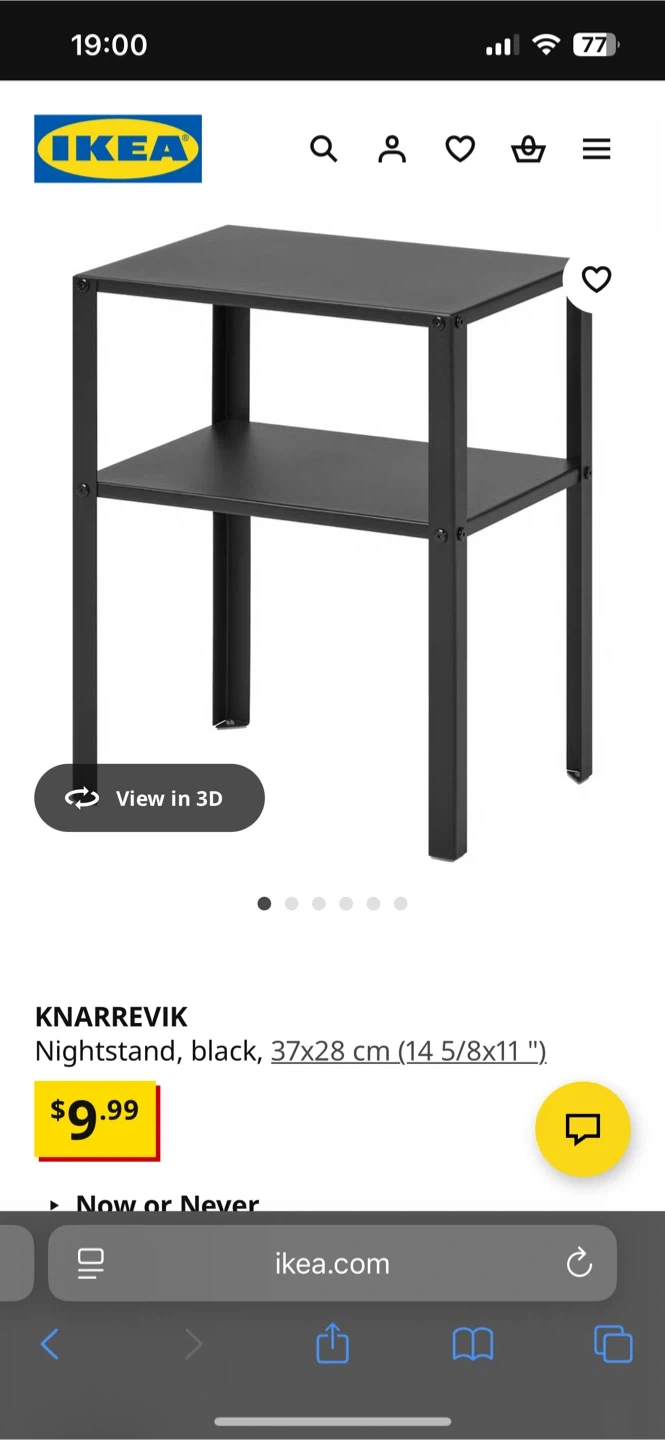Go back to the previous page
The image size is (665, 1440).
pyautogui.click(x=49, y=1344)
